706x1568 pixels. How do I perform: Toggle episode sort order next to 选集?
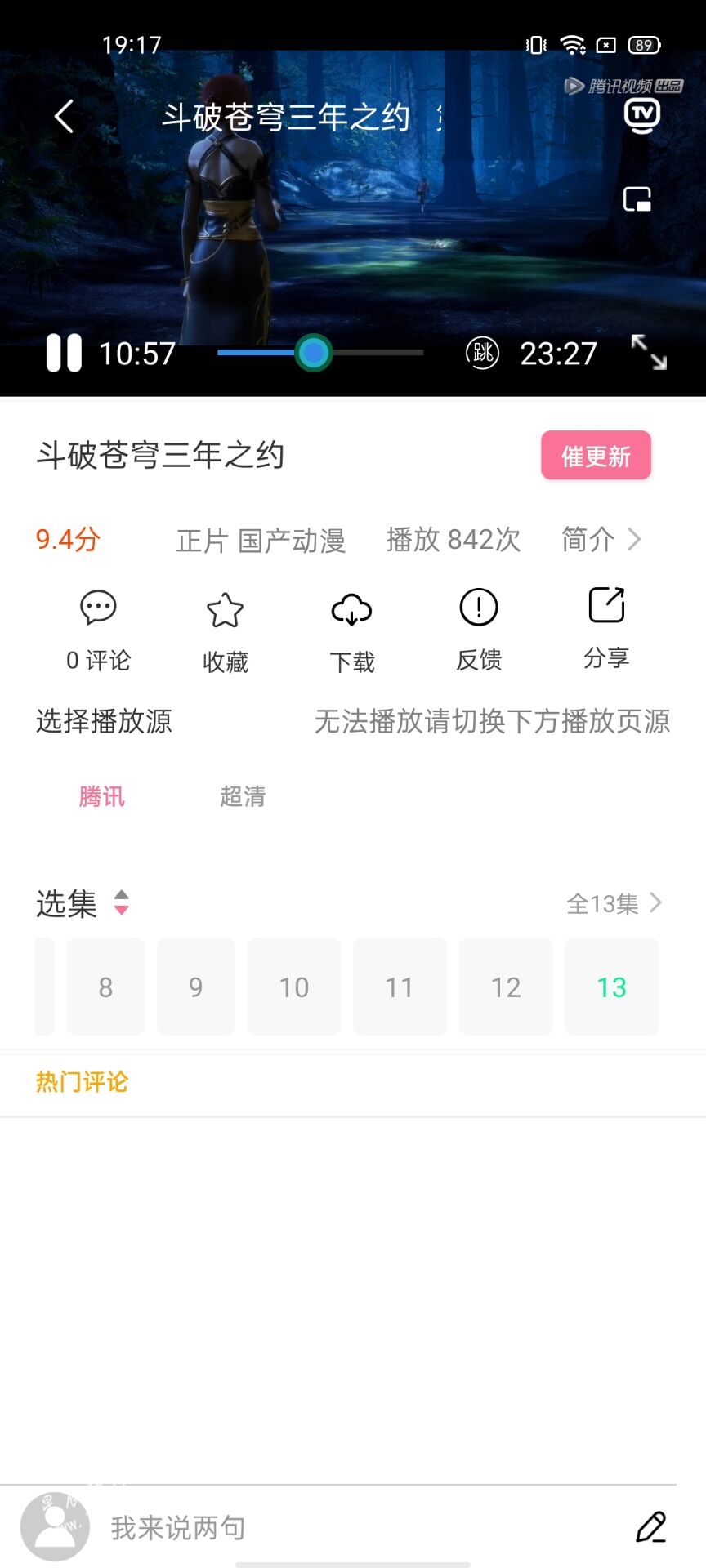tap(122, 902)
